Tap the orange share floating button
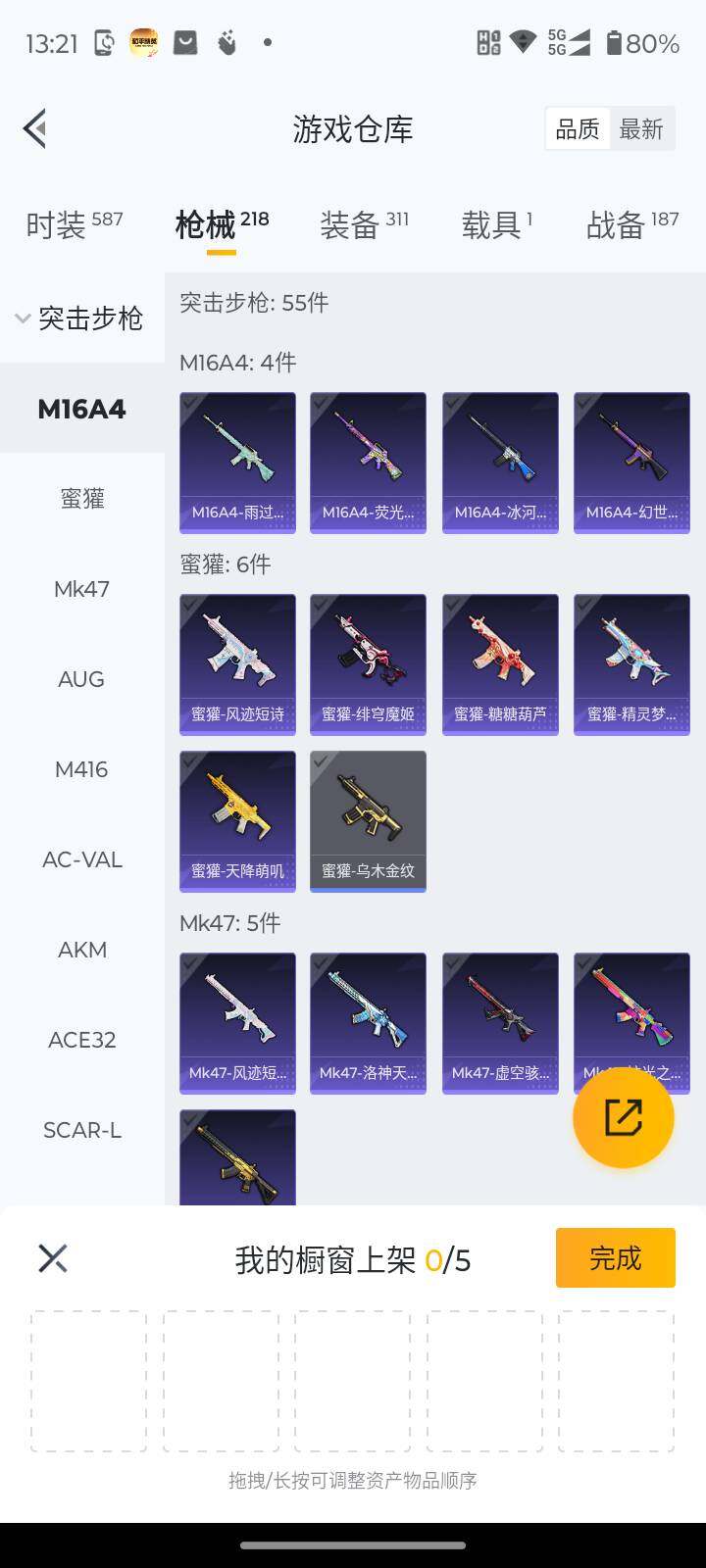 624,1117
